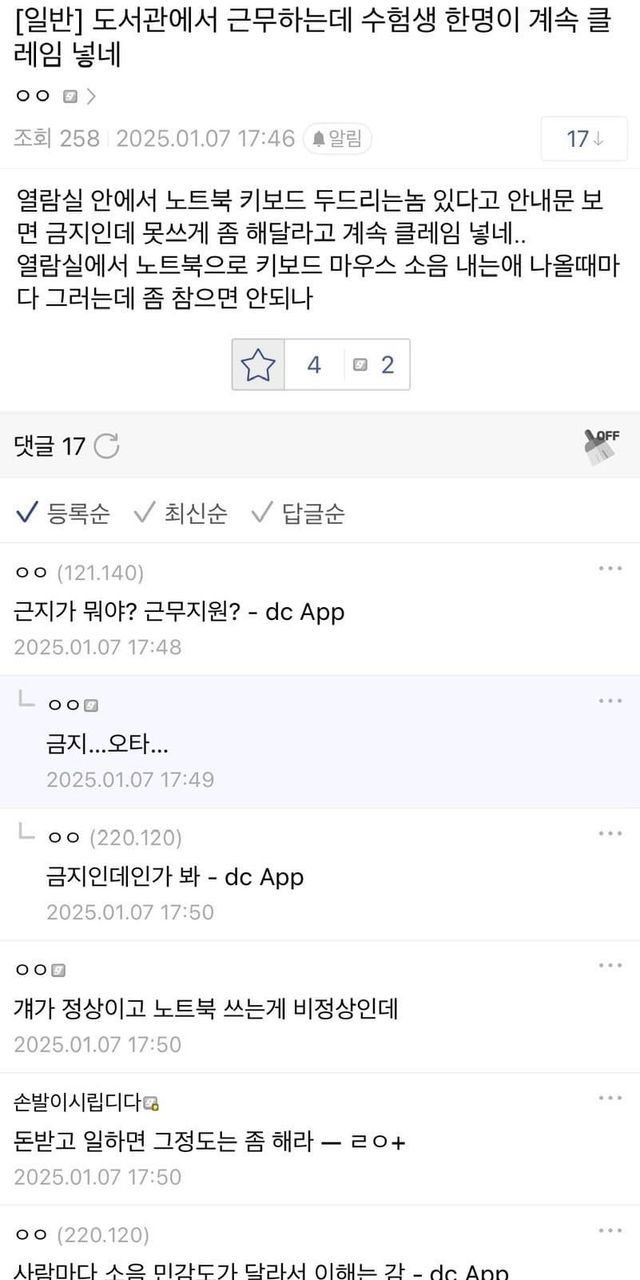
Task: Sort comments by 답글순
Action: [x=298, y=514]
